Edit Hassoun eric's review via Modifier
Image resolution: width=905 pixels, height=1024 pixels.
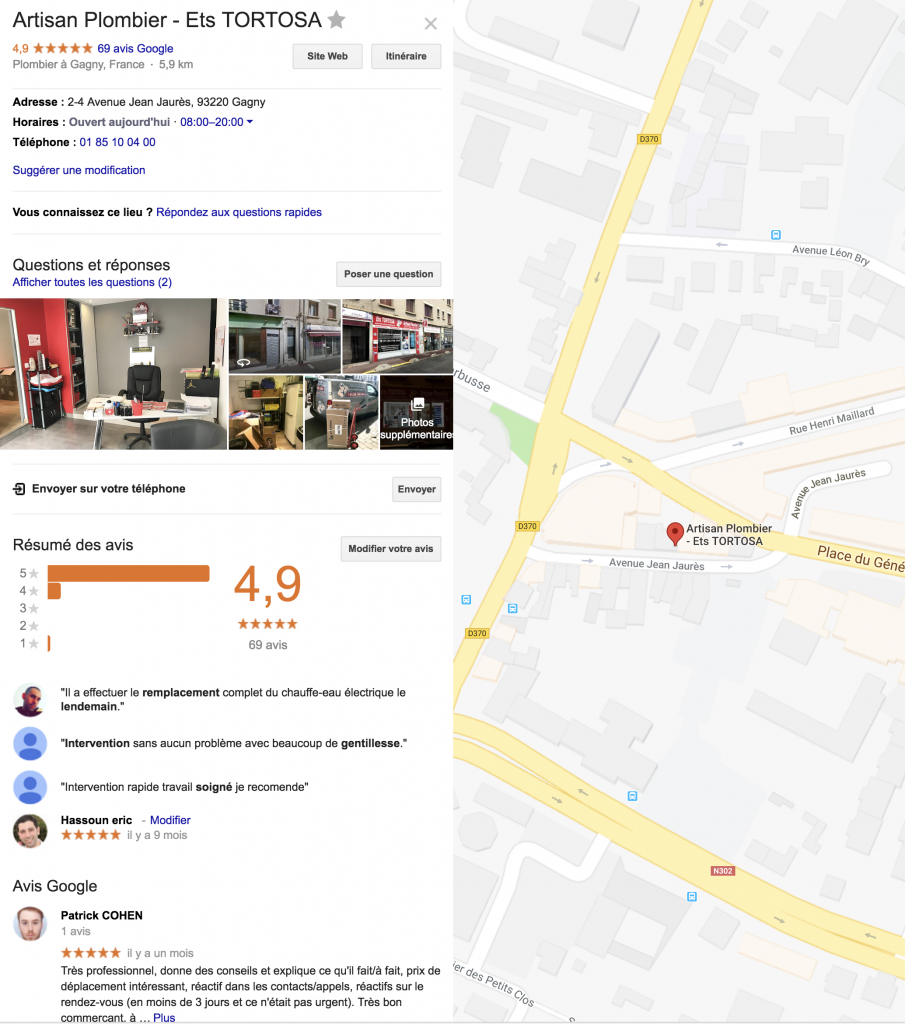170,820
